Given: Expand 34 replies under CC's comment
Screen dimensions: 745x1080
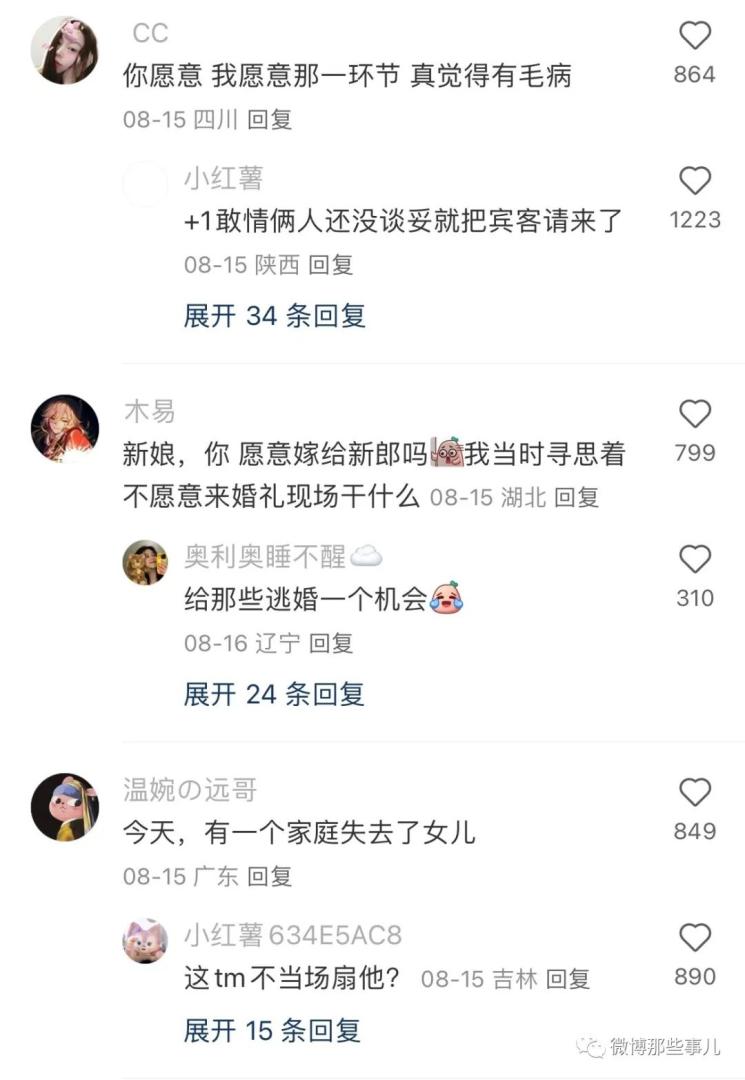Looking at the screenshot, I should click(x=275, y=316).
